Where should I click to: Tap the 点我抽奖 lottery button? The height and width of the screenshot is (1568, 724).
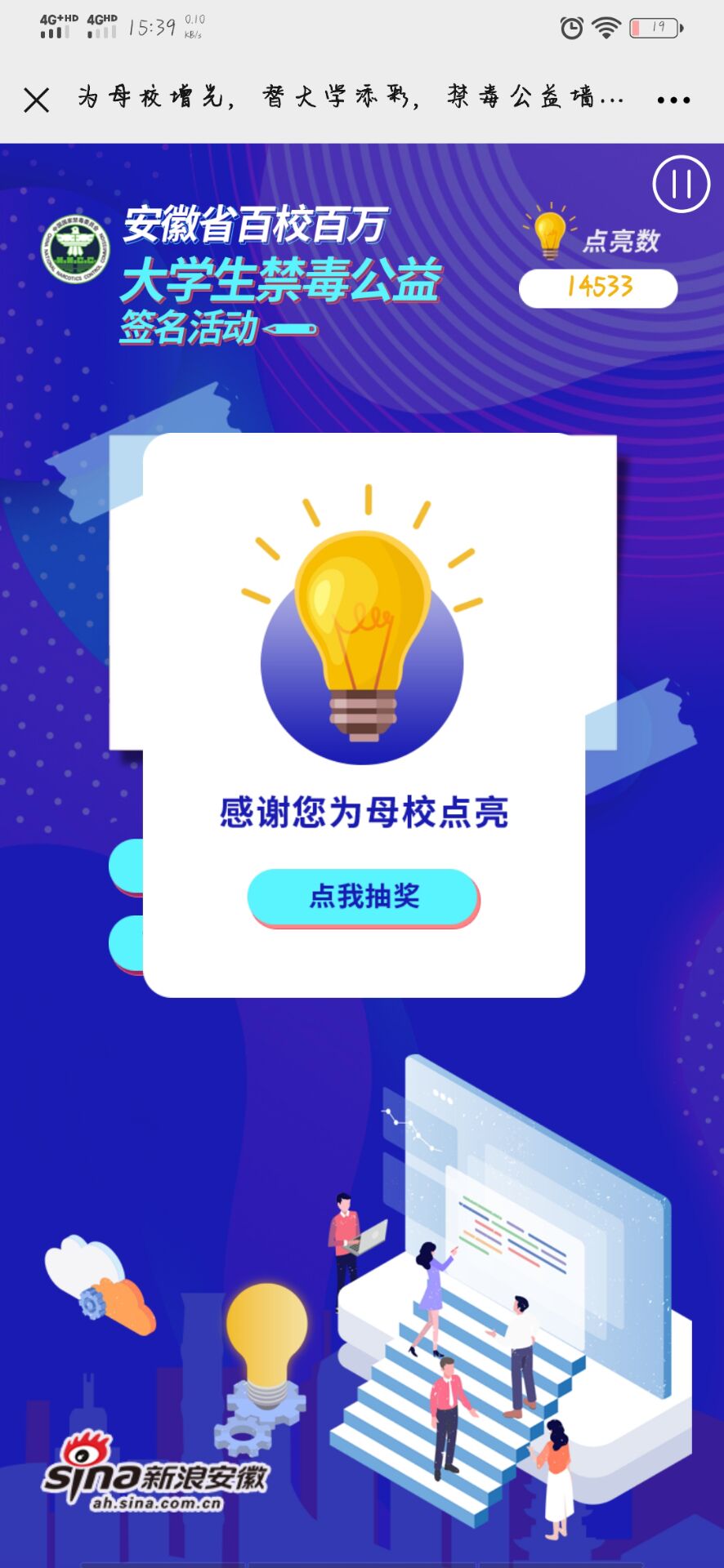tap(363, 897)
